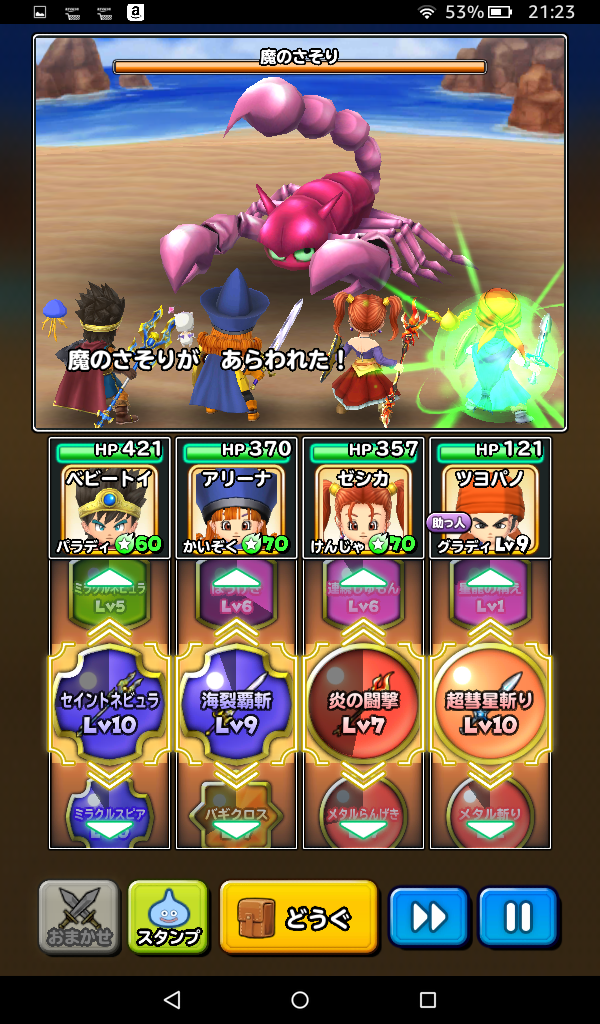Pause the battle
Image resolution: width=600 pixels, height=1024 pixels.
[517, 916]
